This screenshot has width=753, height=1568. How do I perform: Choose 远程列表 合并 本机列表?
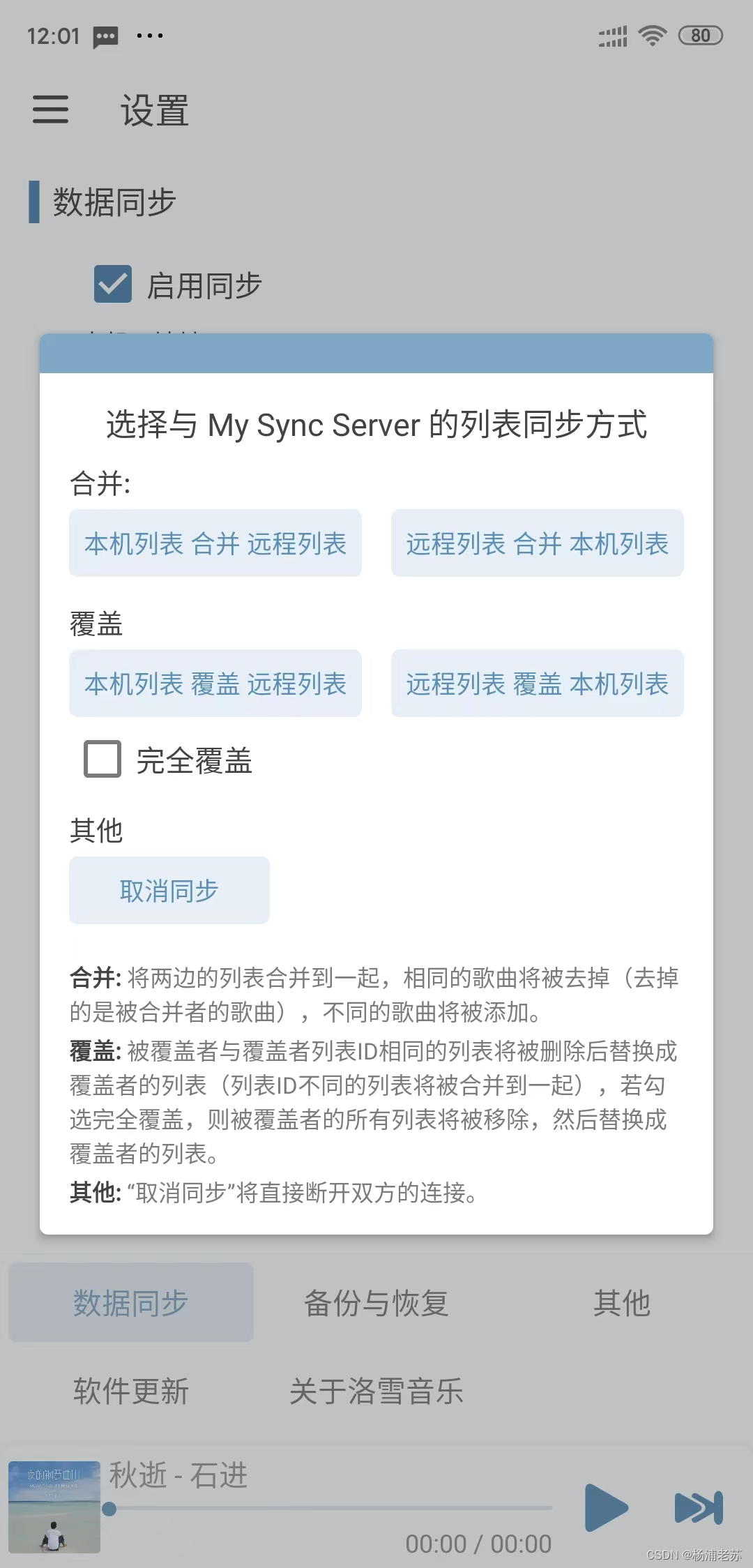[x=537, y=543]
